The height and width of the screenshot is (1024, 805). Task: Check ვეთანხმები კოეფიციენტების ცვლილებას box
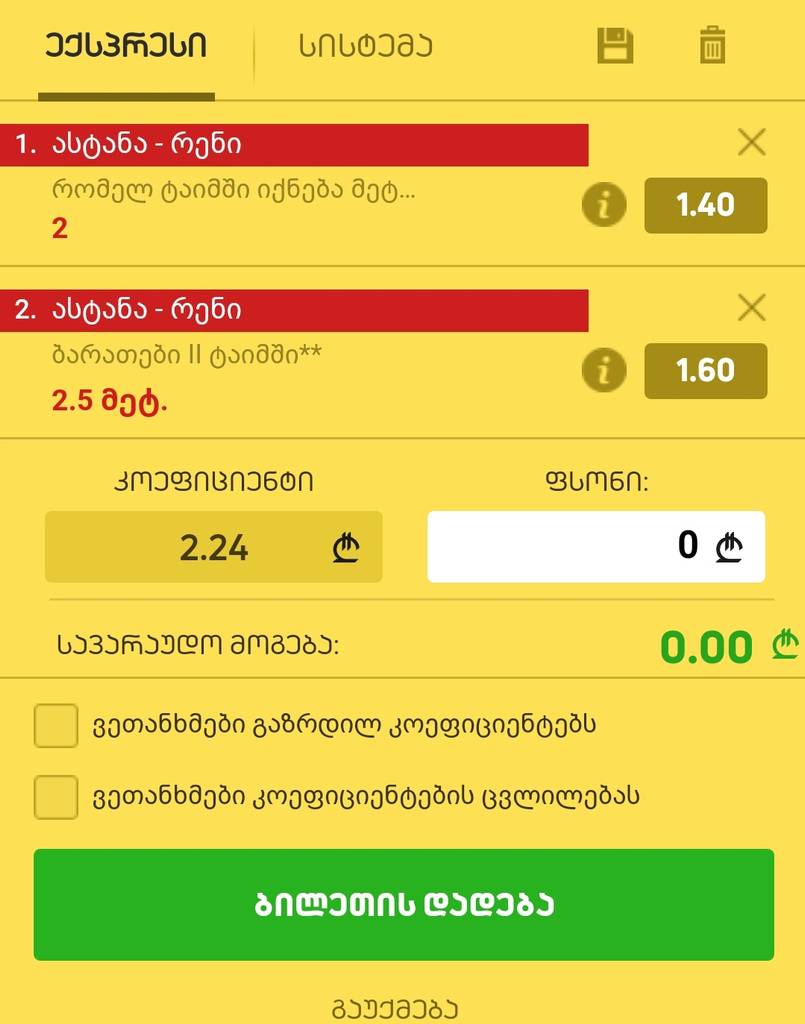pos(56,797)
